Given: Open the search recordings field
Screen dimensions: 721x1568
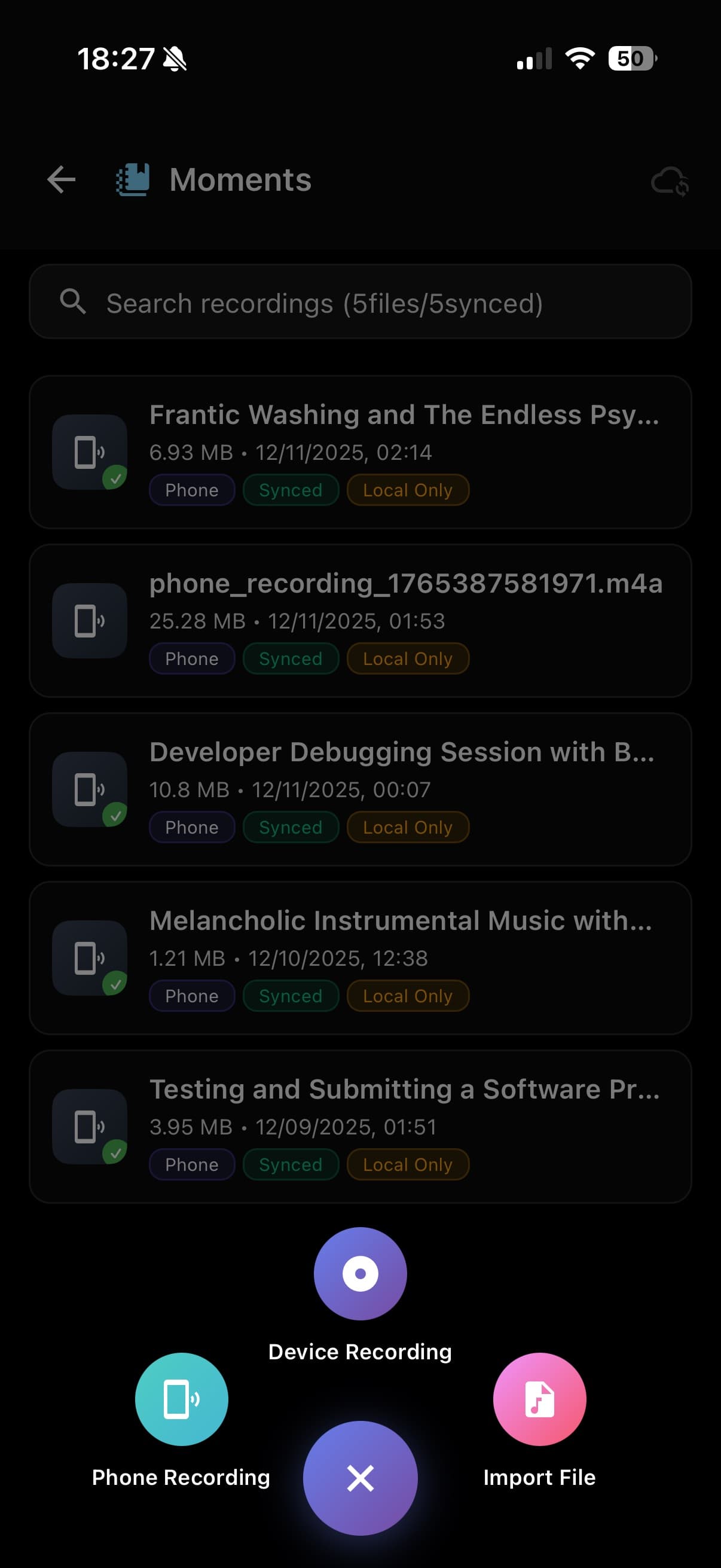Looking at the screenshot, I should (360, 303).
